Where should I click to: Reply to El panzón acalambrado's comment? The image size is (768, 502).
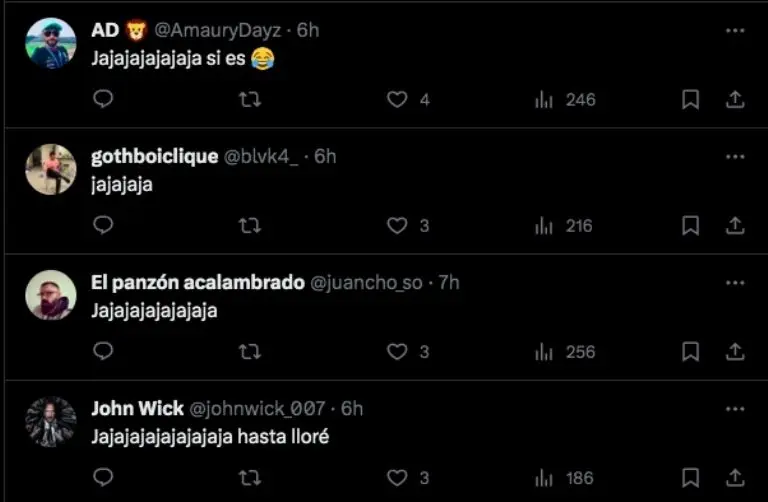point(103,351)
